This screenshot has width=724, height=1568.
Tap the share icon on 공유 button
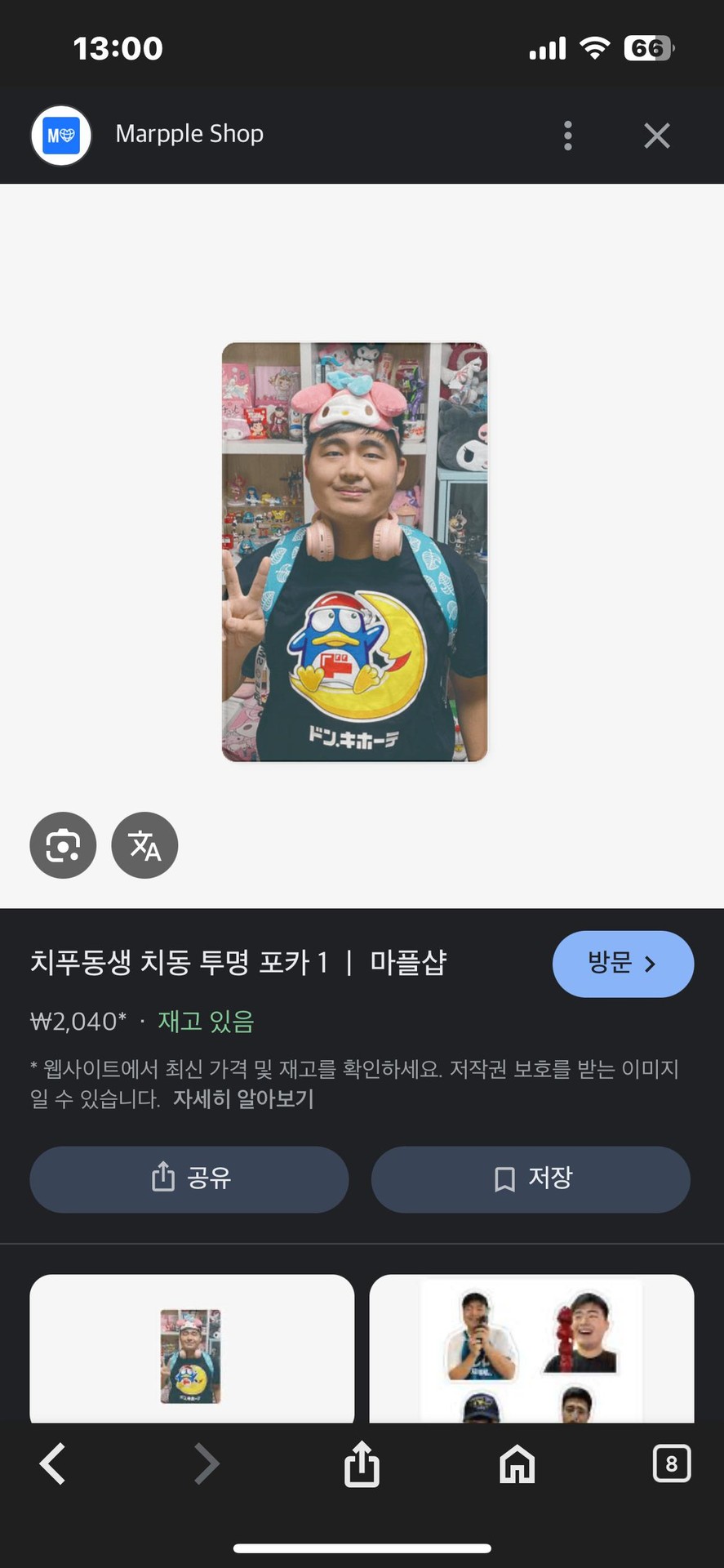[x=163, y=1178]
